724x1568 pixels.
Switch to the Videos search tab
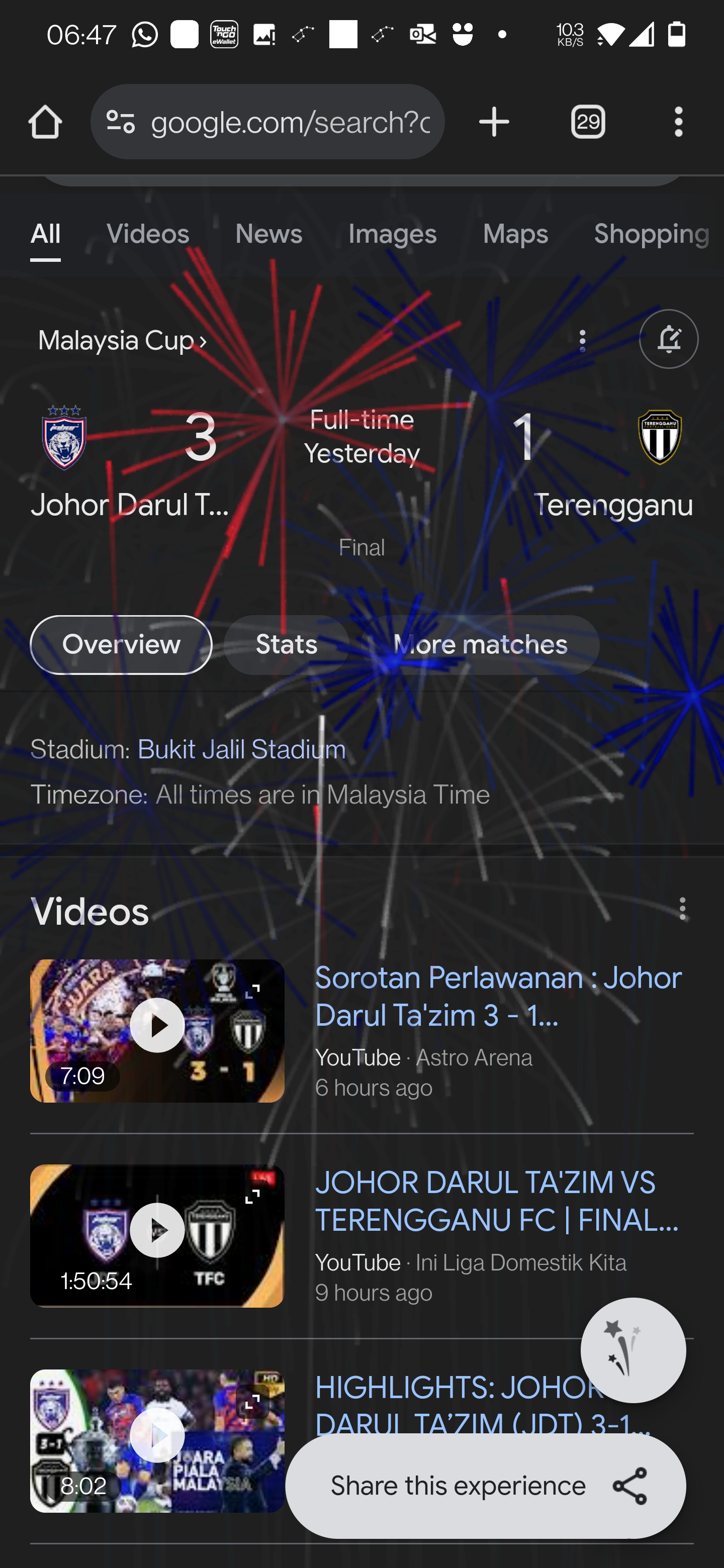click(148, 234)
